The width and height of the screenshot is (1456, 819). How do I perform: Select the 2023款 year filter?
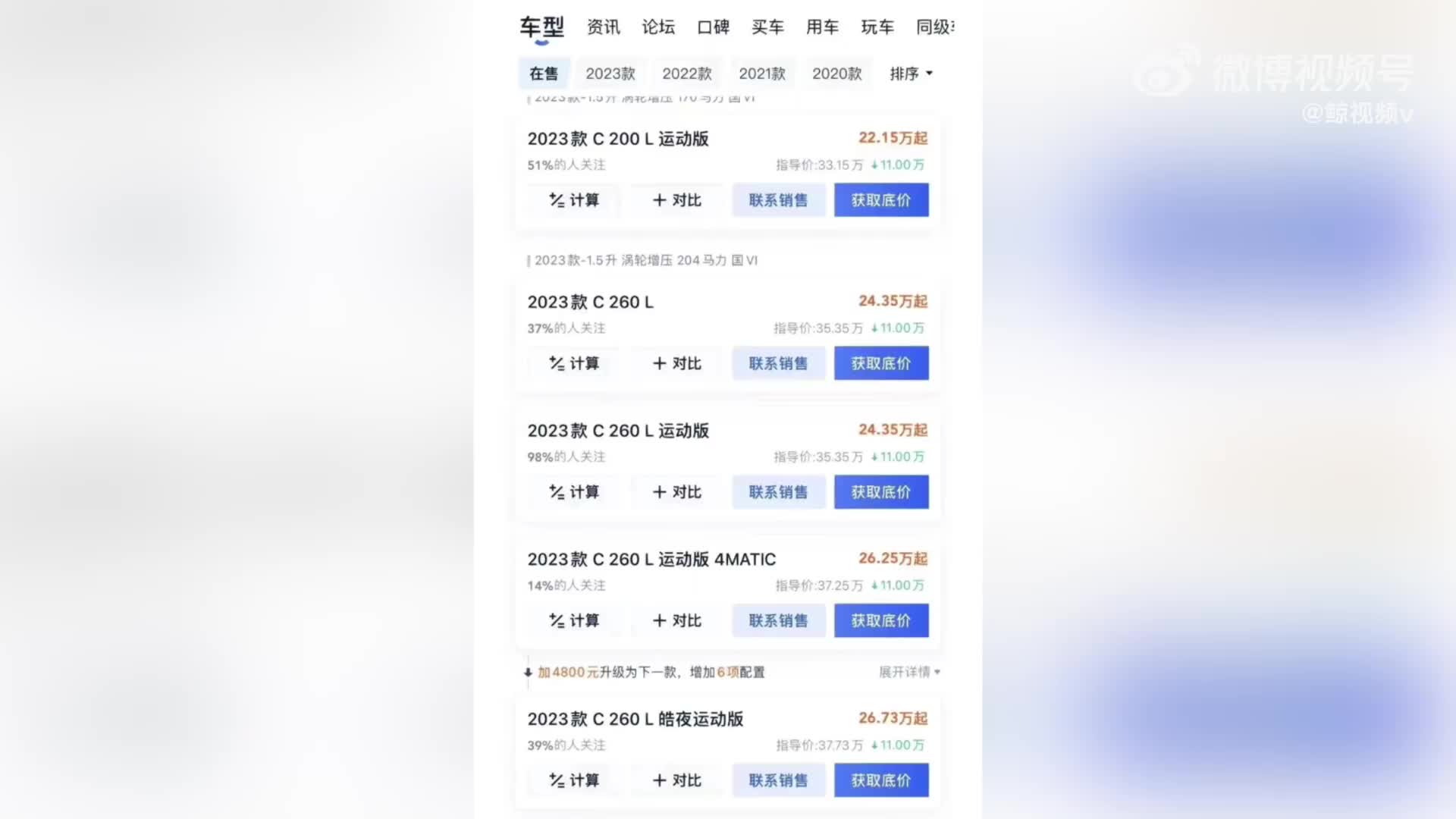tap(610, 74)
